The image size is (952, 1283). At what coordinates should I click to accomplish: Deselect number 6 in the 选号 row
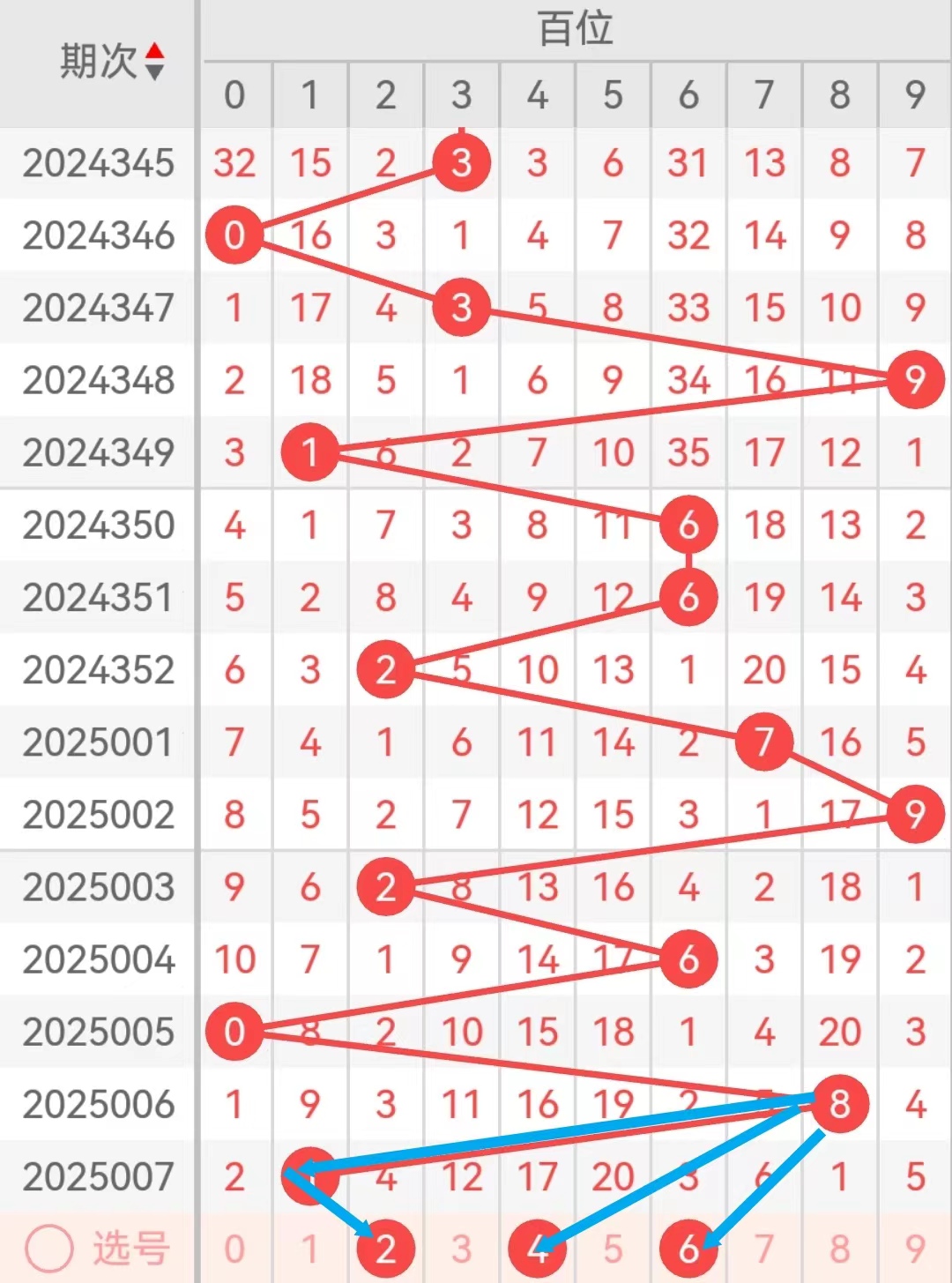coord(688,1249)
